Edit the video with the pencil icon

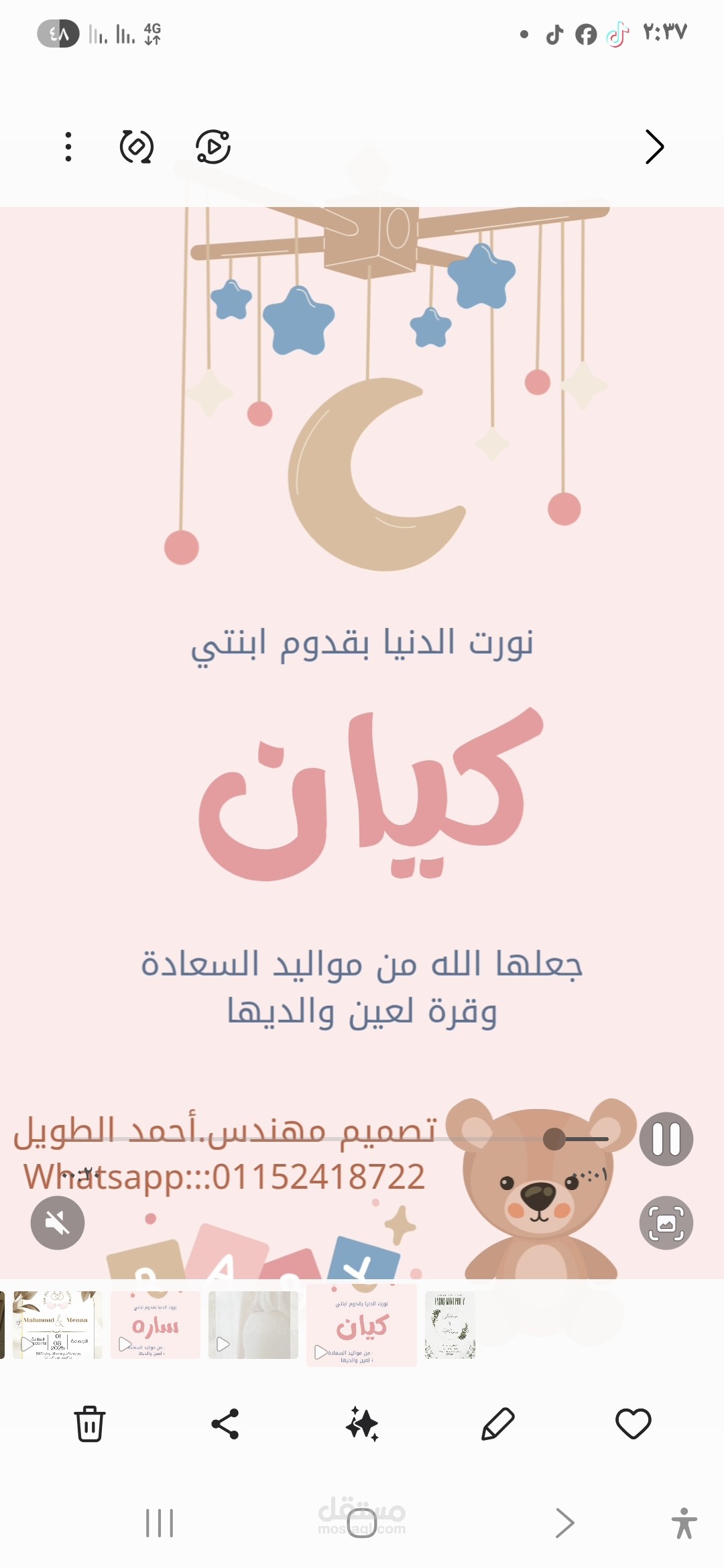point(498,1424)
